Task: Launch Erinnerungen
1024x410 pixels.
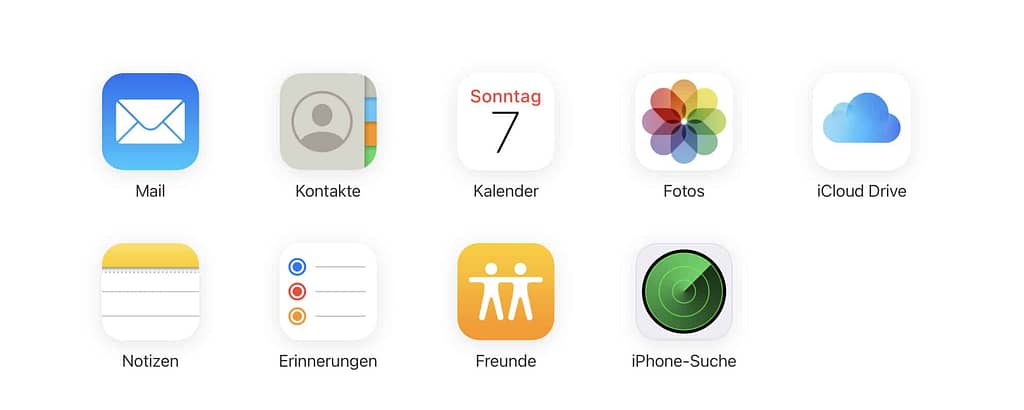Action: pos(328,291)
